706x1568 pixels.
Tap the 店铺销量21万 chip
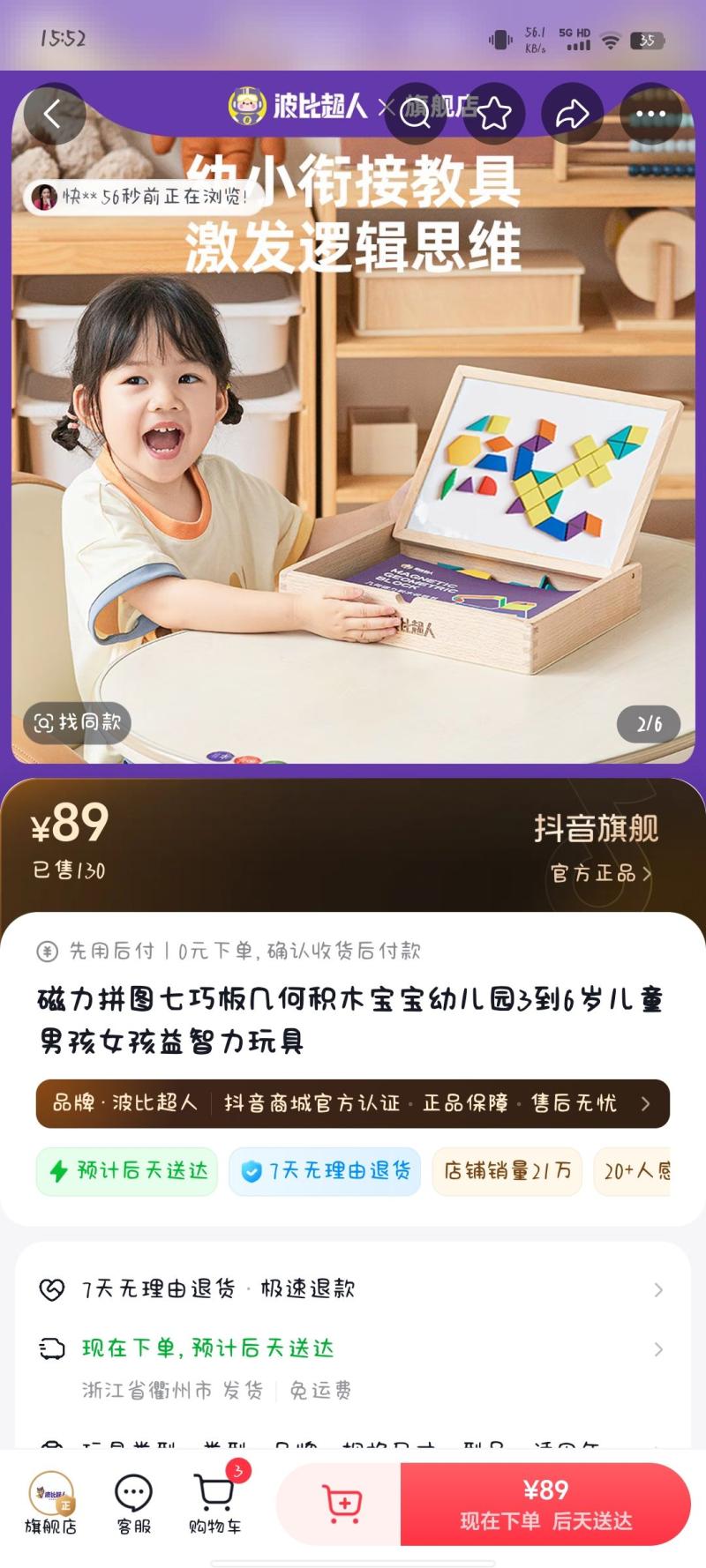507,1171
